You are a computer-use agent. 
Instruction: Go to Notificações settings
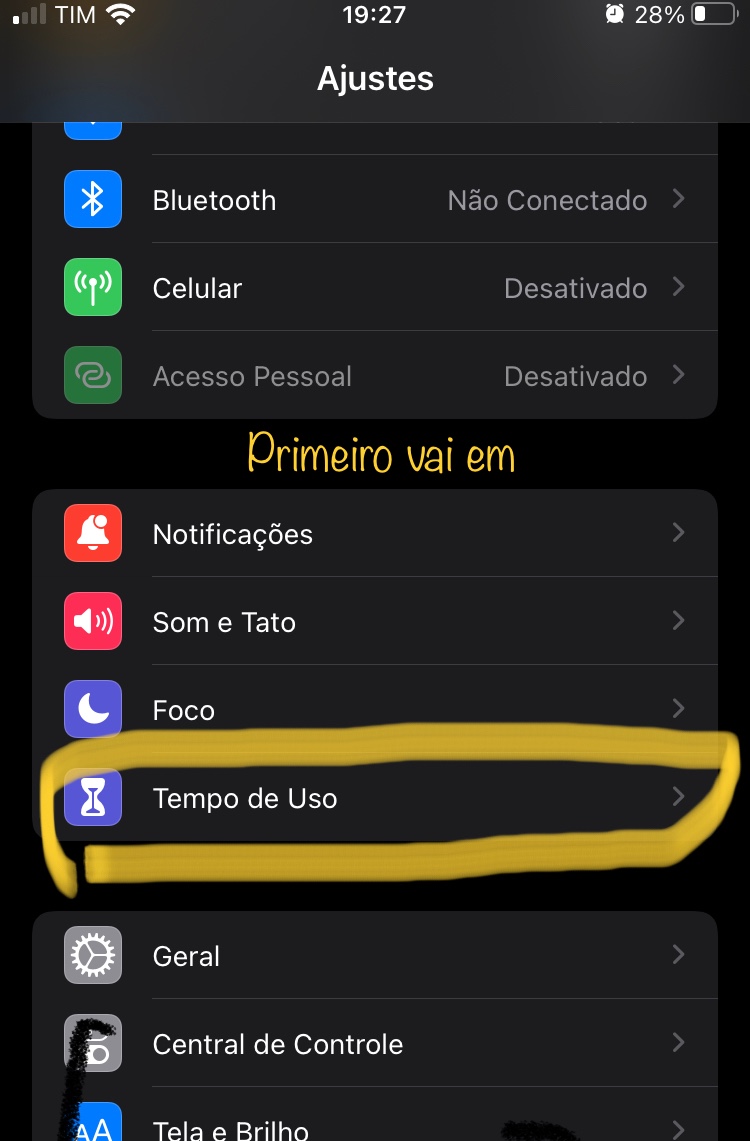click(x=375, y=534)
